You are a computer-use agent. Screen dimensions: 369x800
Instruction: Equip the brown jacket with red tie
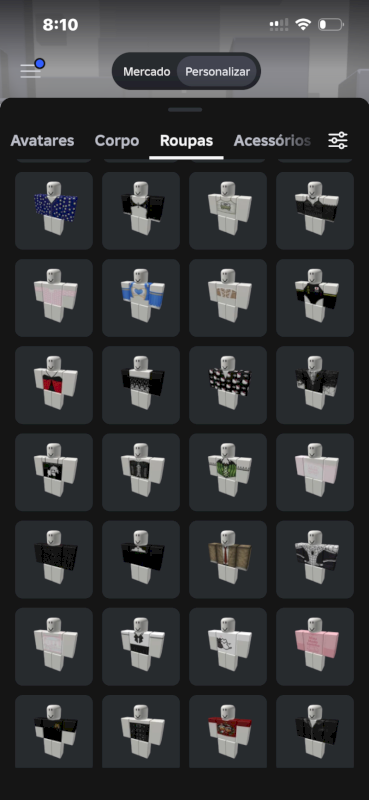click(228, 560)
